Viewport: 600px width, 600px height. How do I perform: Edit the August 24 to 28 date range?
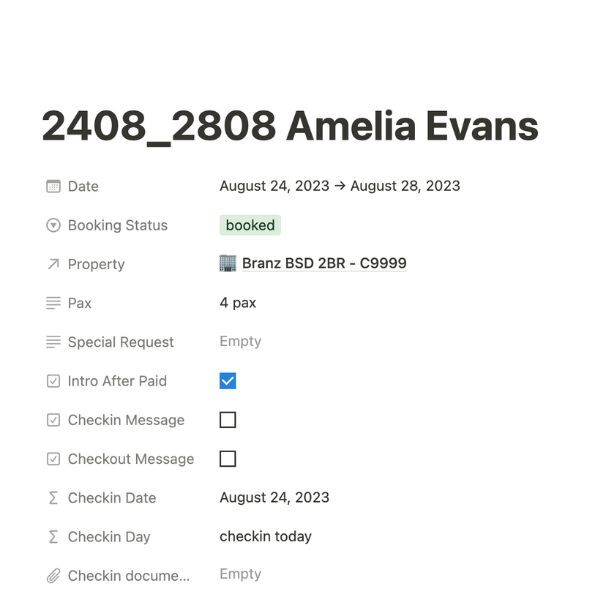340,186
